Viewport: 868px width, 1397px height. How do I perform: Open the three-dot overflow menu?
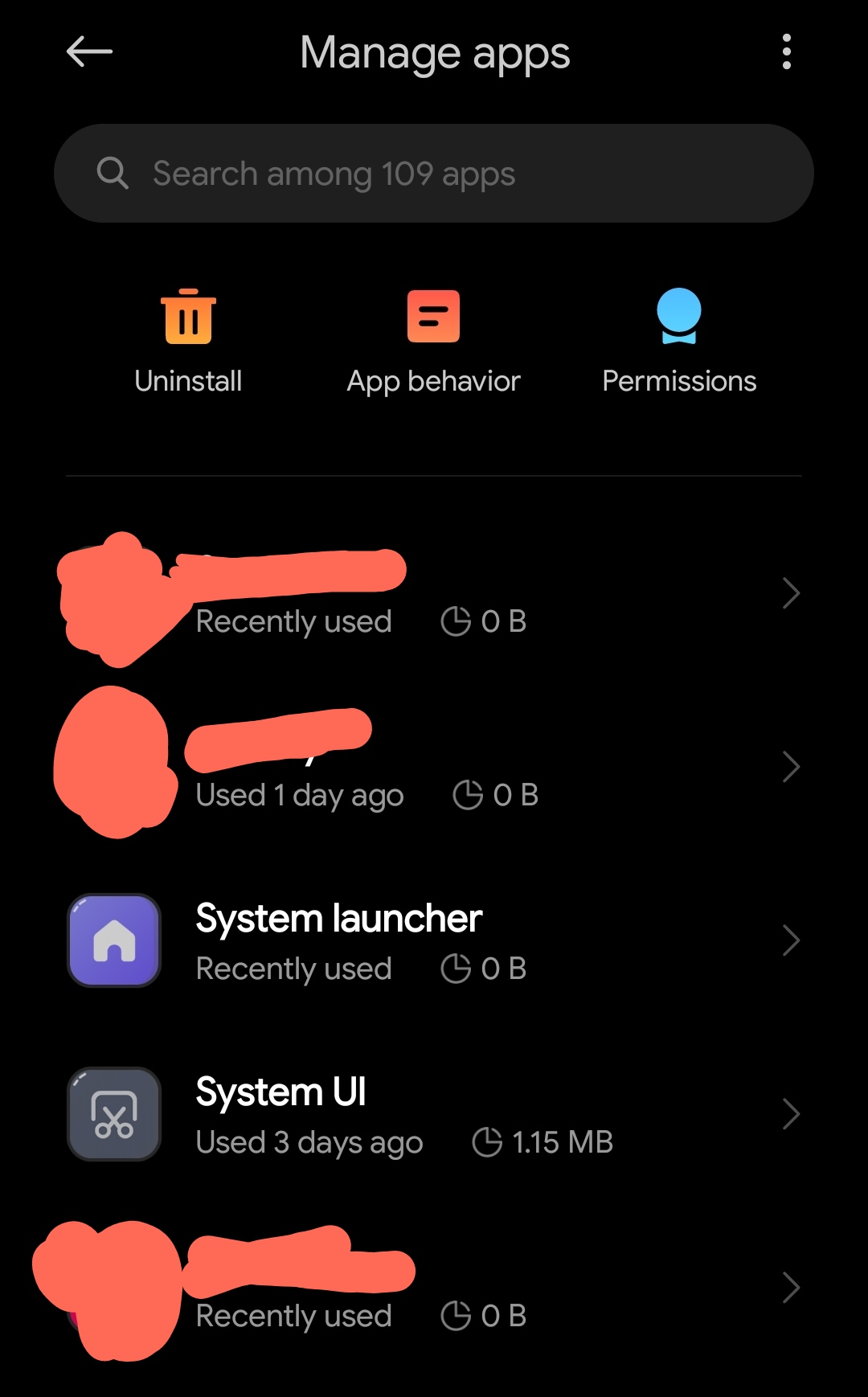click(x=786, y=52)
